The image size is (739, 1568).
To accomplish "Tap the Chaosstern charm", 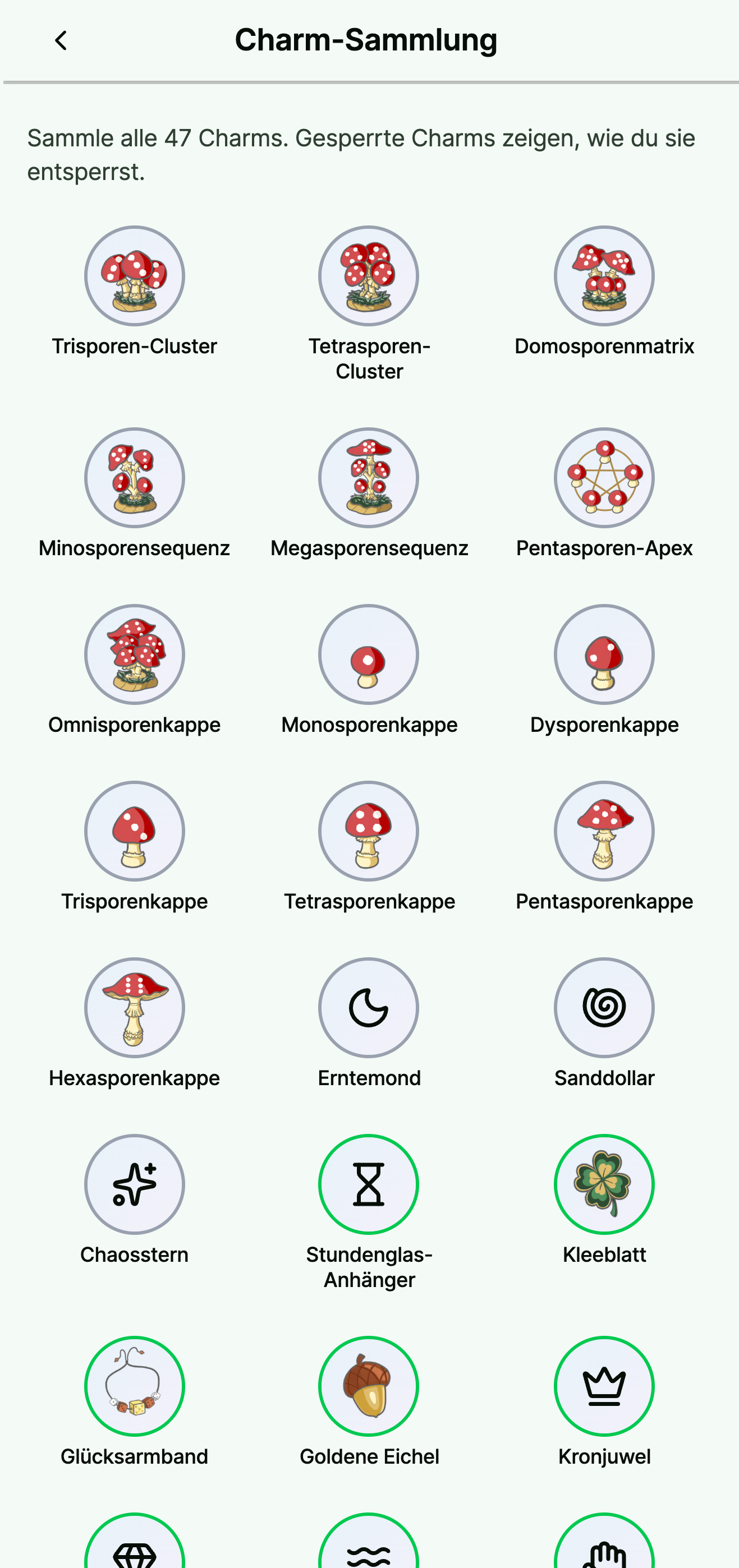I will click(134, 1184).
